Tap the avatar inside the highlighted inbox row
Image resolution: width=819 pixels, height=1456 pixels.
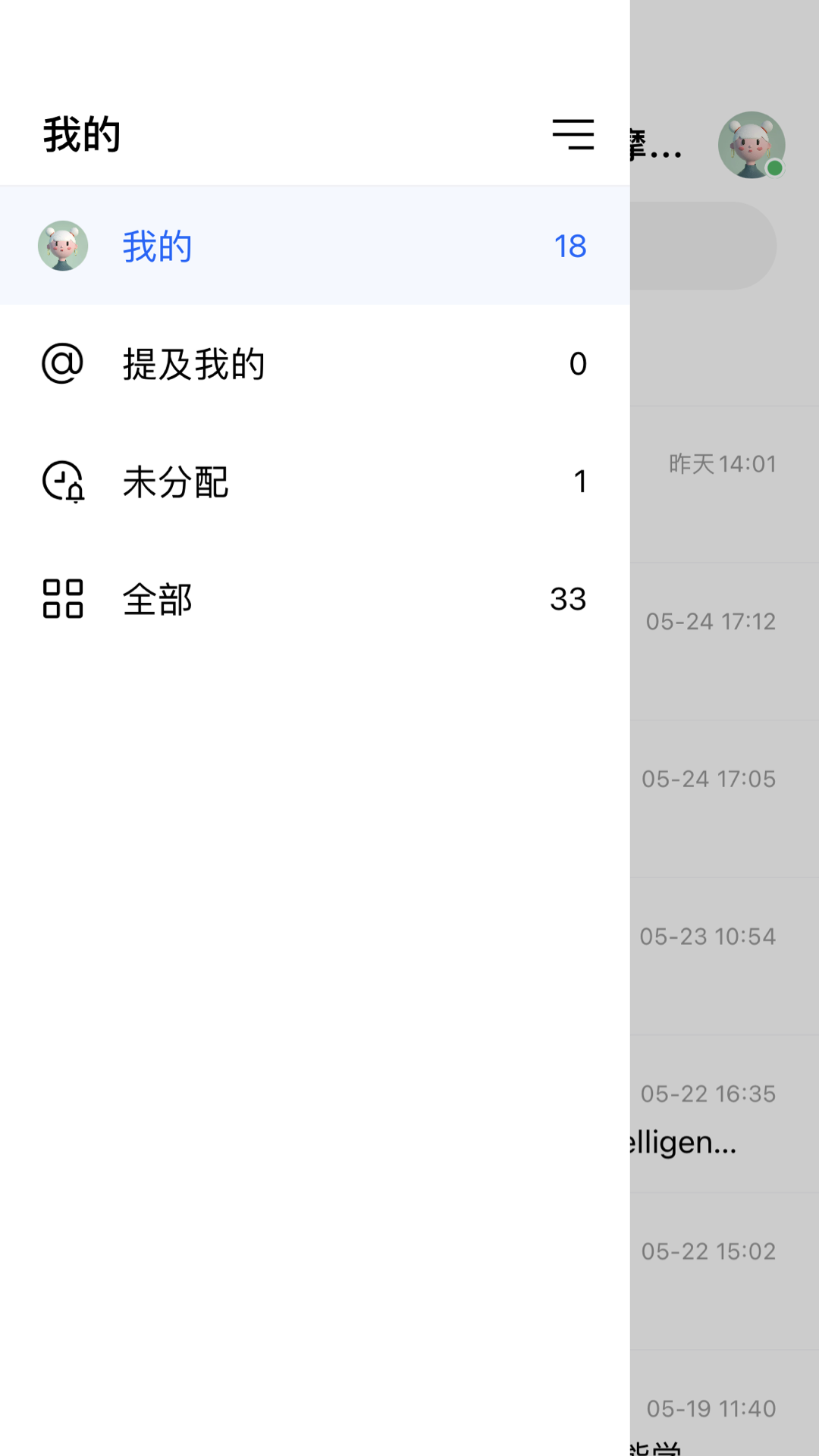click(x=62, y=245)
